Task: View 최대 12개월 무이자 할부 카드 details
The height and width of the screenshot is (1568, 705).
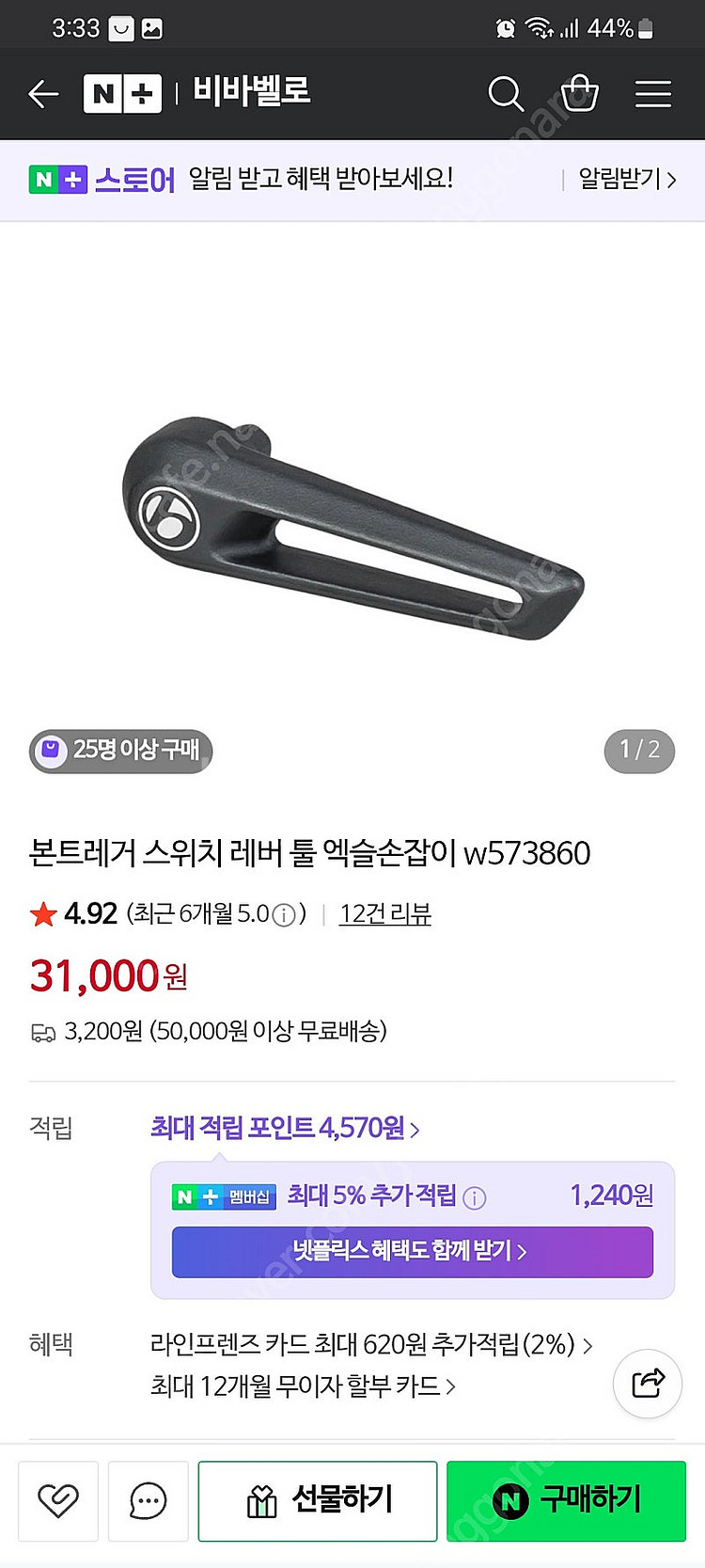Action: coord(303,1386)
